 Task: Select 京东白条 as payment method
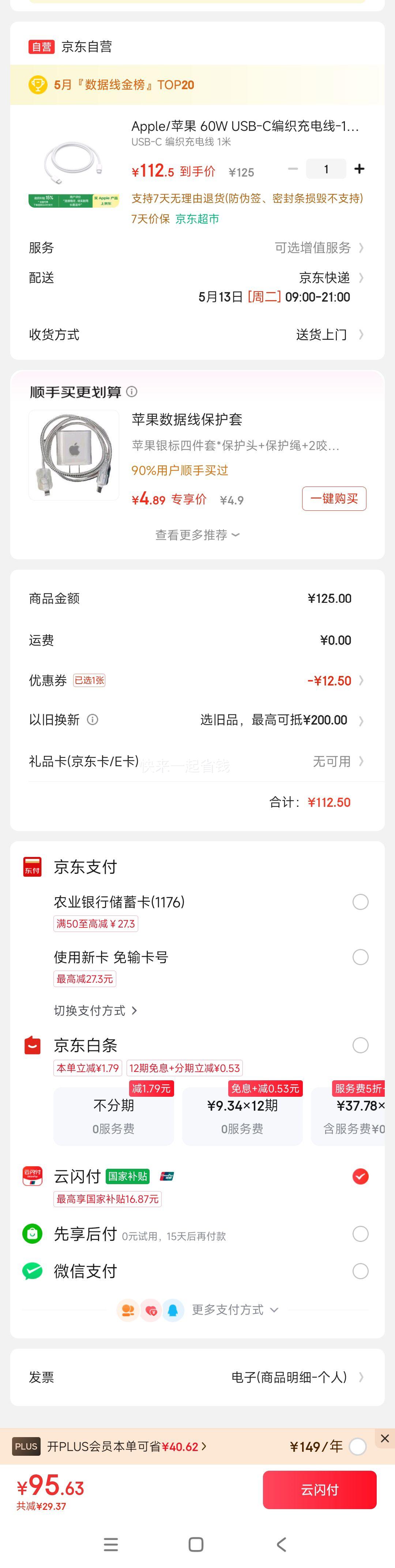click(360, 1045)
